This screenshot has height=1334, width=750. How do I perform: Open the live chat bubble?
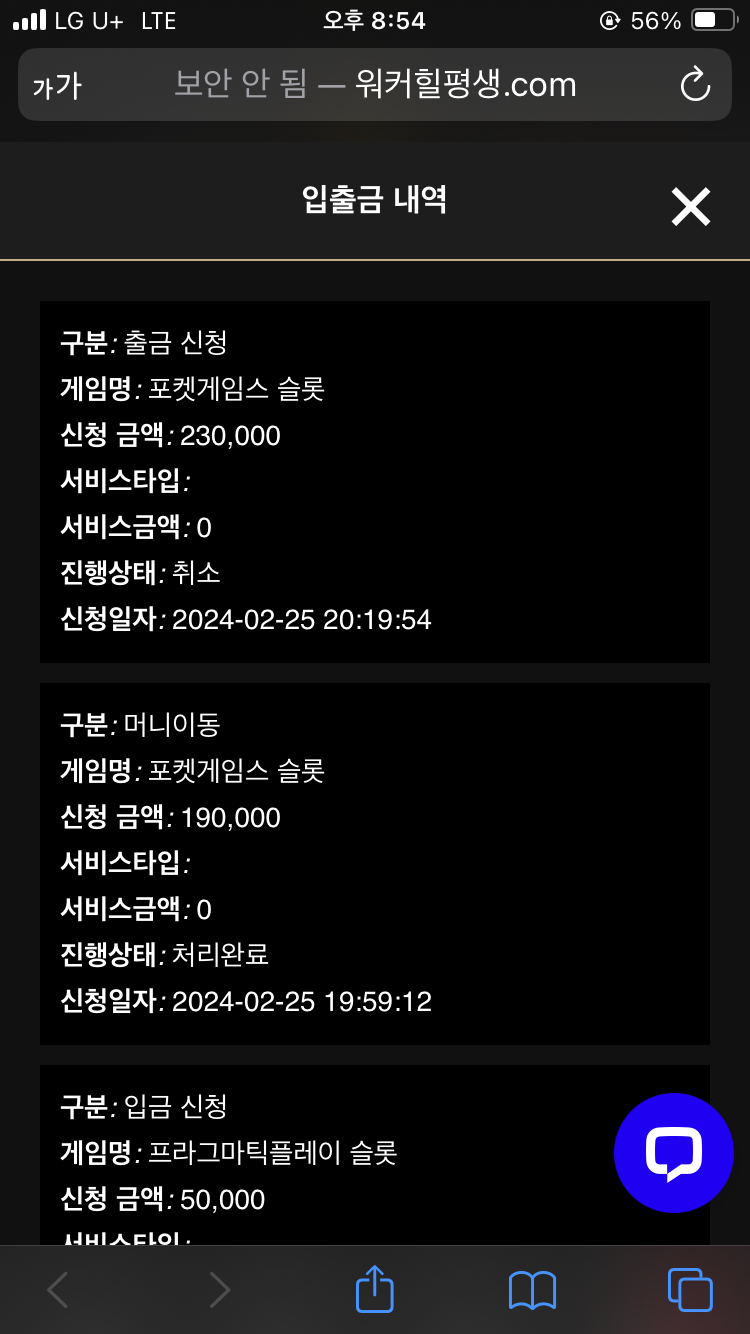673,1152
